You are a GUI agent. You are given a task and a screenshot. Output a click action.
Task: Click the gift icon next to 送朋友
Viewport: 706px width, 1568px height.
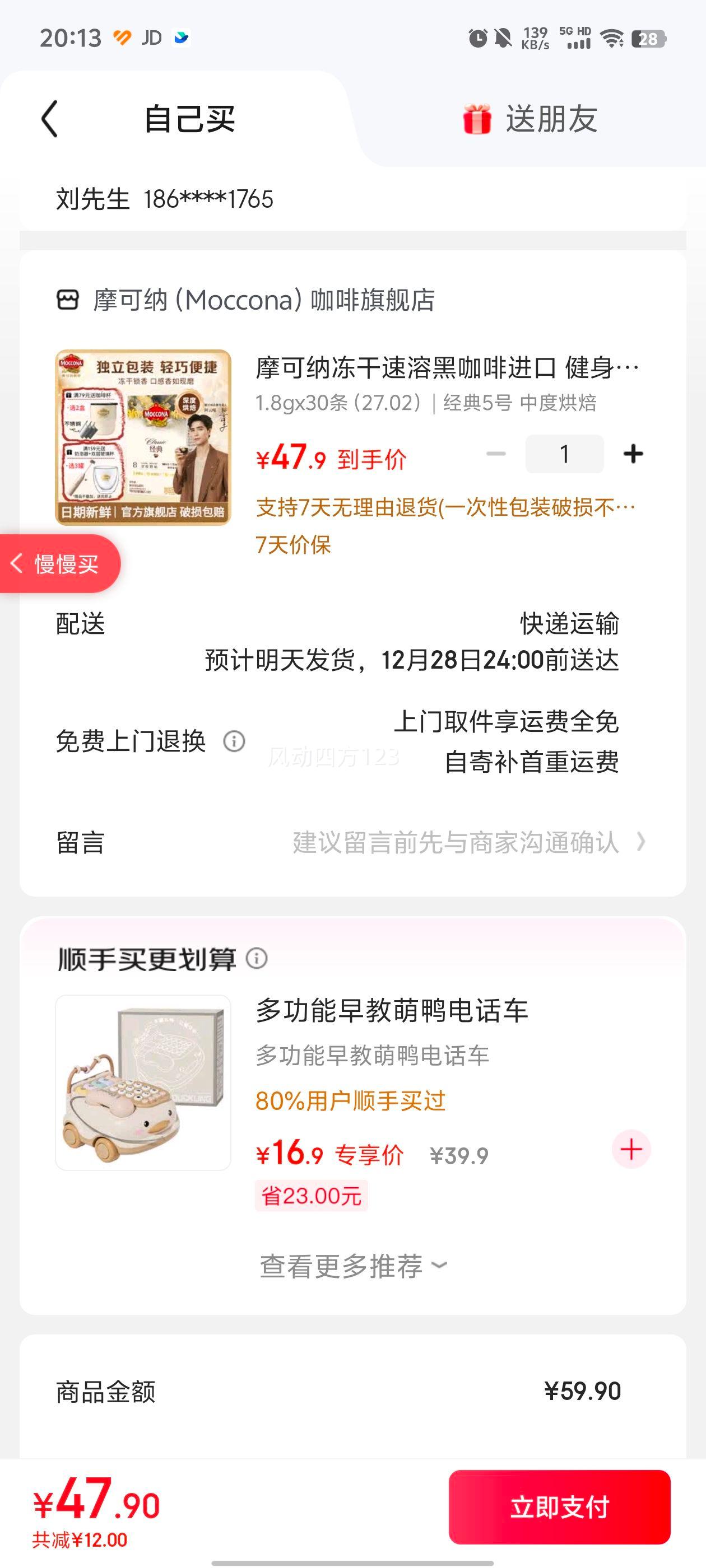coord(476,119)
